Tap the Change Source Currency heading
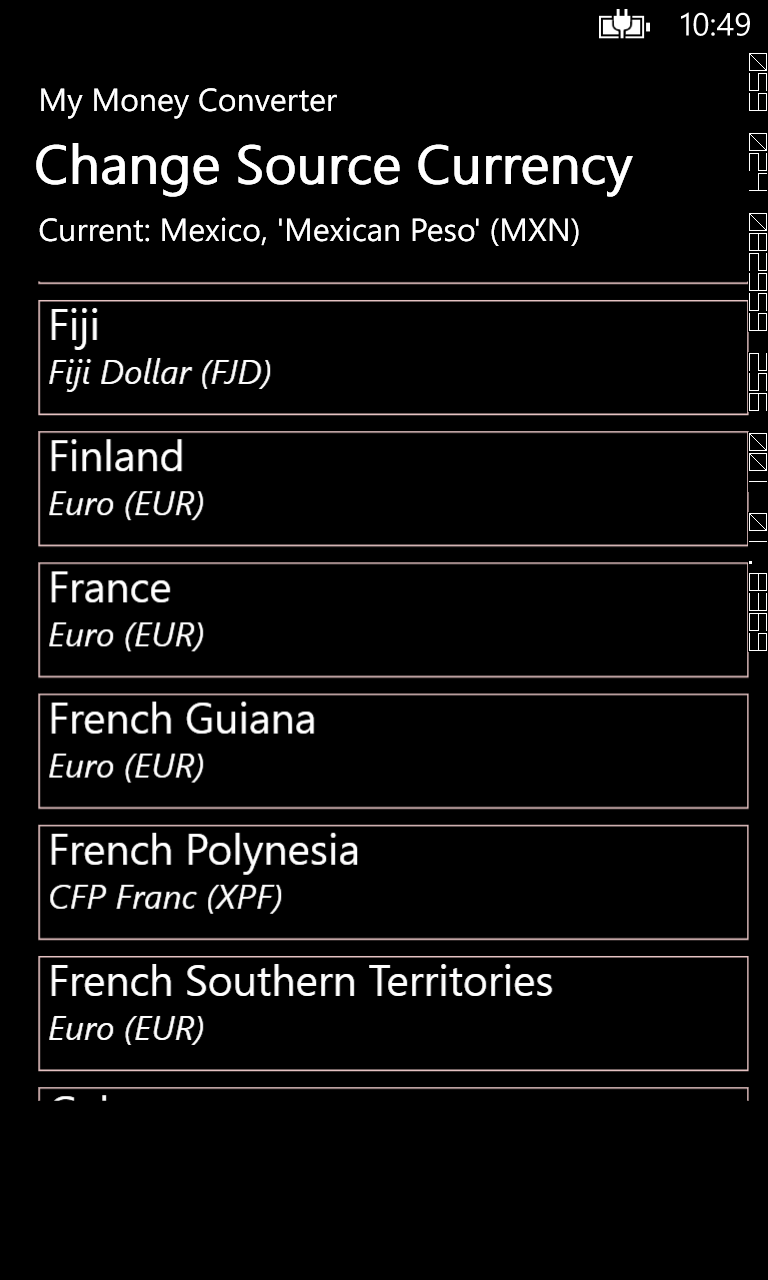This screenshot has height=1280, width=768. click(x=333, y=165)
